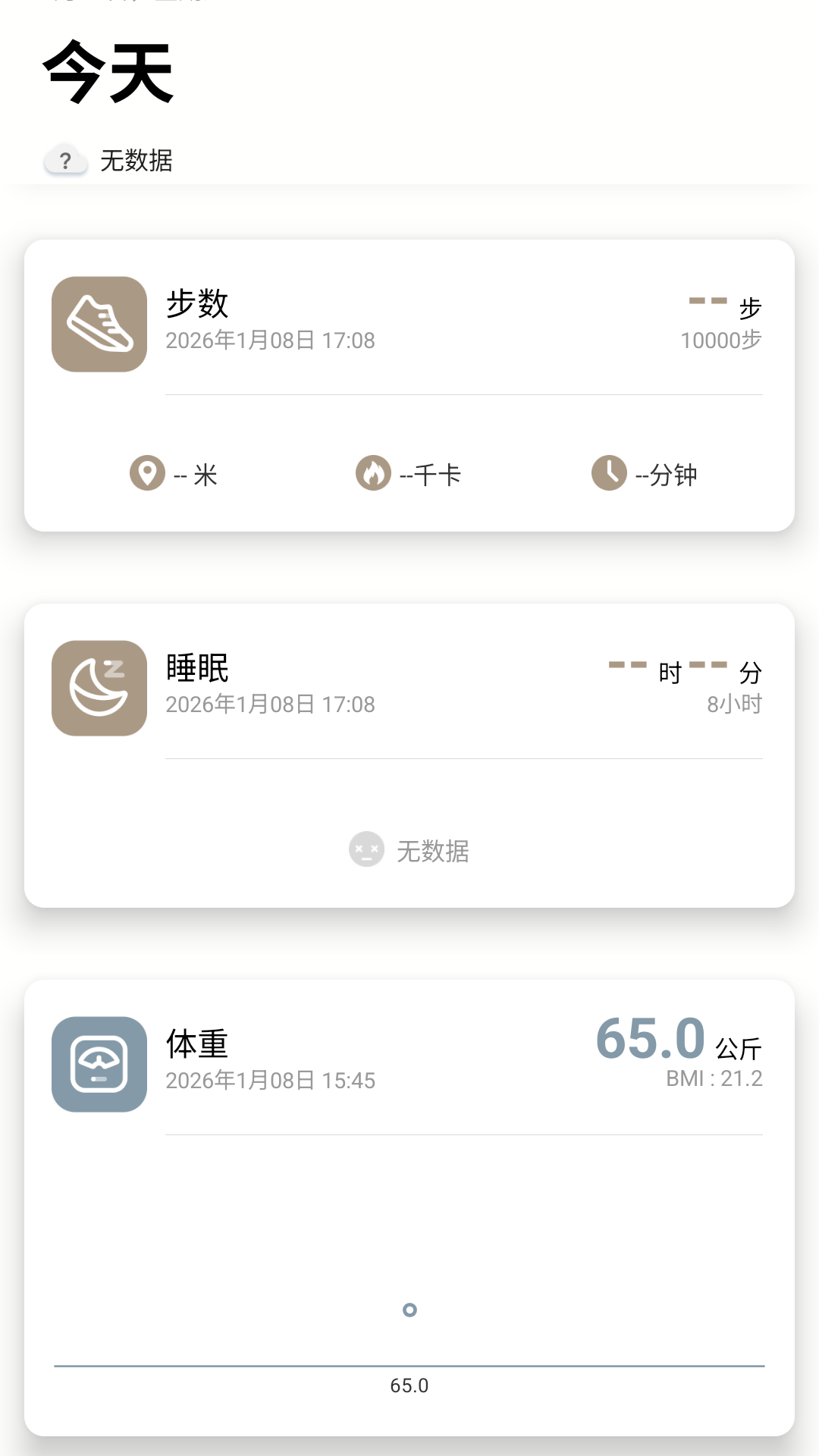Click the large 65.0 weight value

[649, 1040]
